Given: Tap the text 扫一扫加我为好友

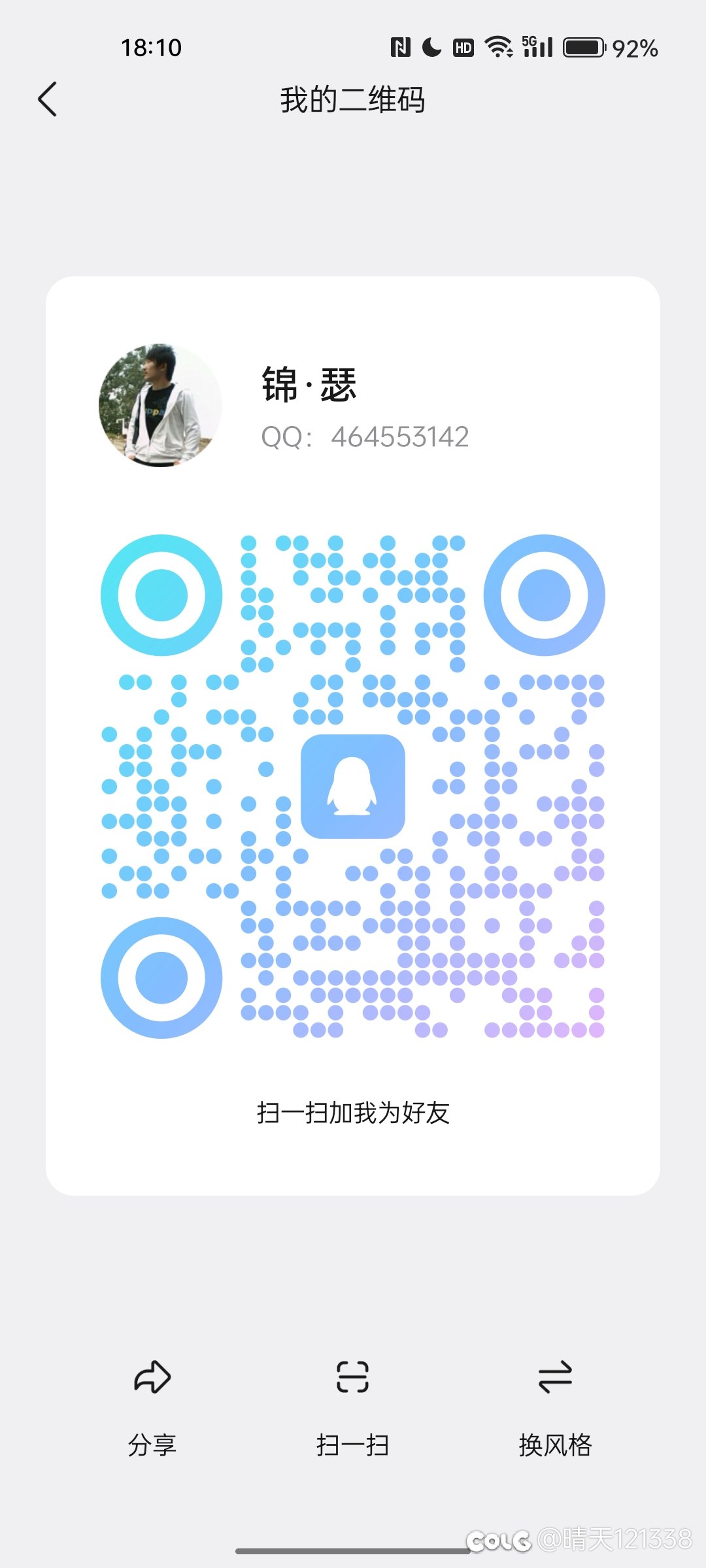Looking at the screenshot, I should [353, 1111].
